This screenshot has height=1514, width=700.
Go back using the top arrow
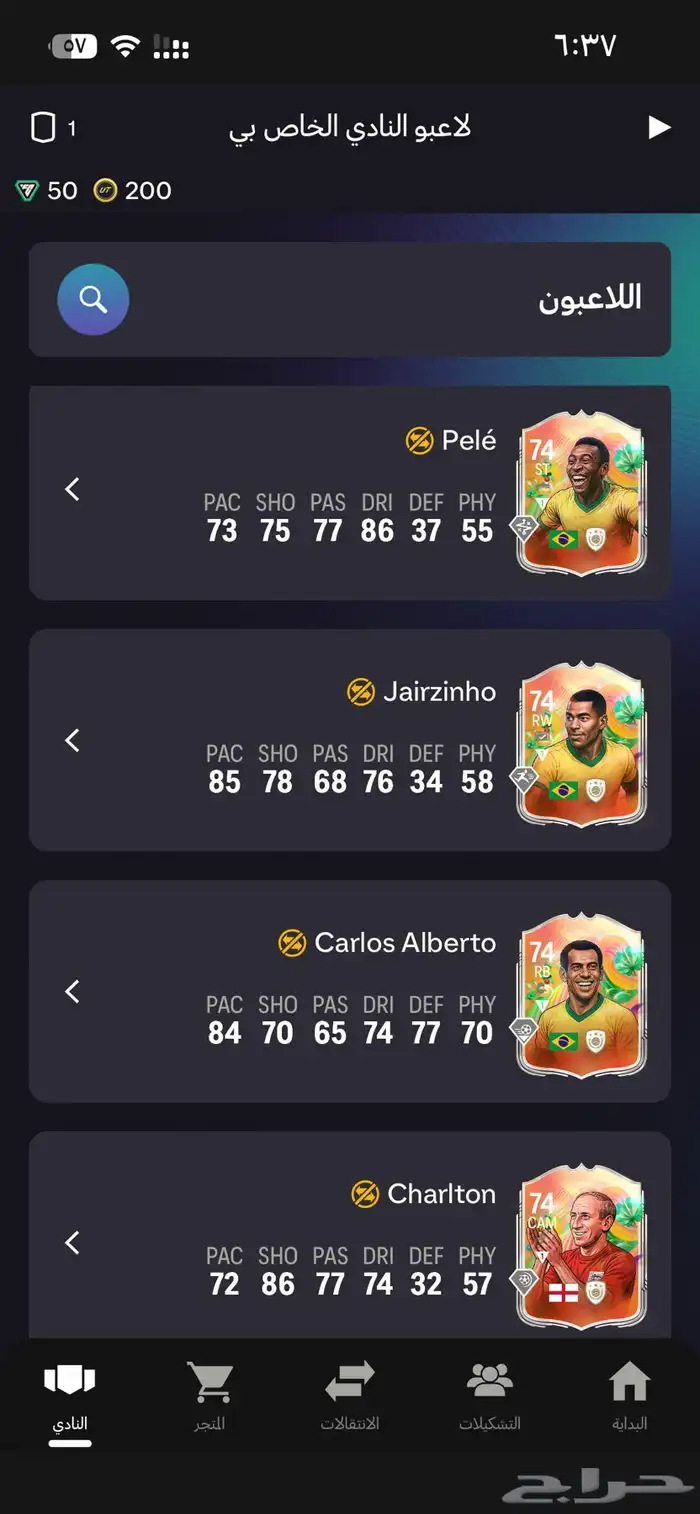click(x=658, y=127)
